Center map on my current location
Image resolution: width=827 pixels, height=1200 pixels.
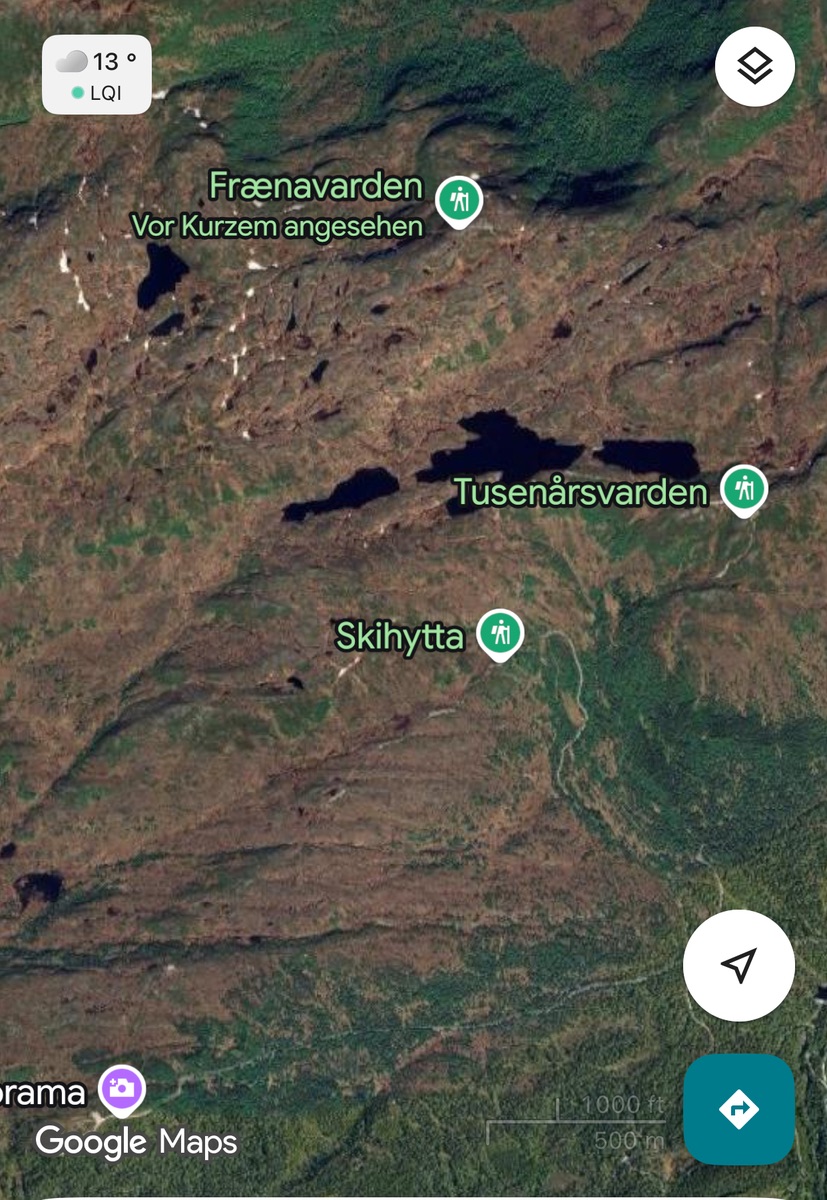(738, 965)
